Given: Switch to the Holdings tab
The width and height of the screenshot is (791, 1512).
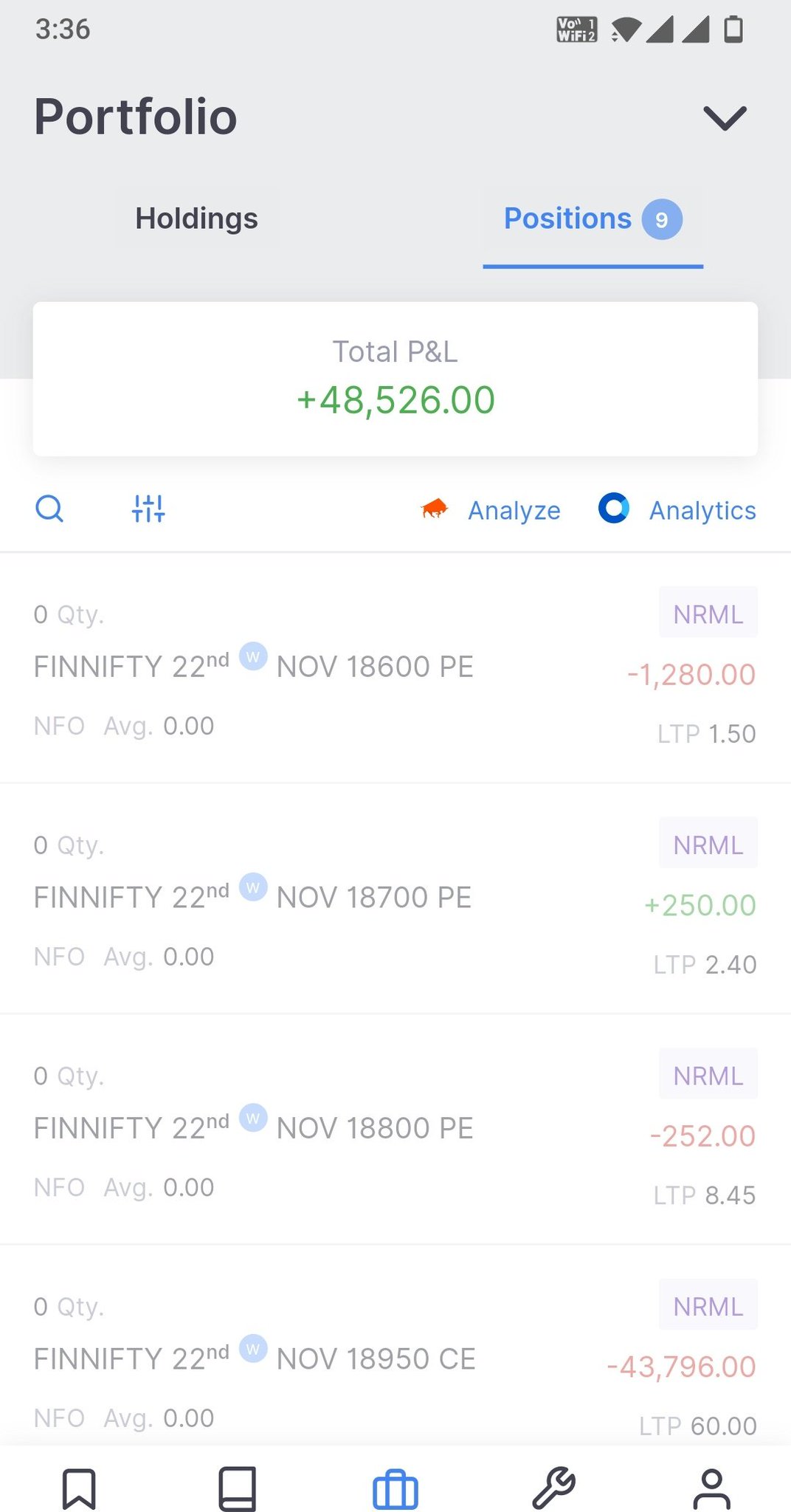Looking at the screenshot, I should click(x=196, y=219).
